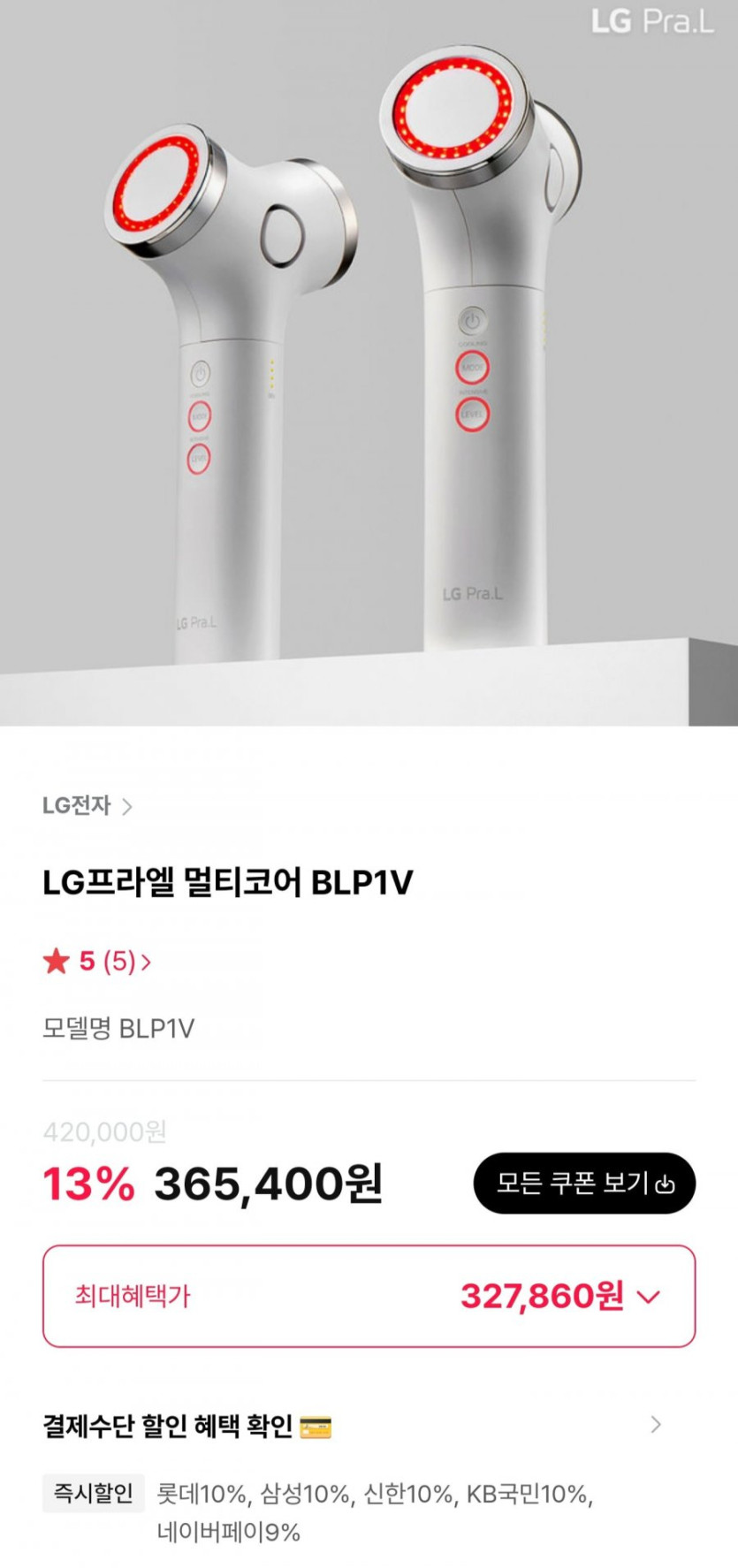Open the LG전자 brand link
This screenshot has width=738, height=1568.
pyautogui.click(x=87, y=806)
